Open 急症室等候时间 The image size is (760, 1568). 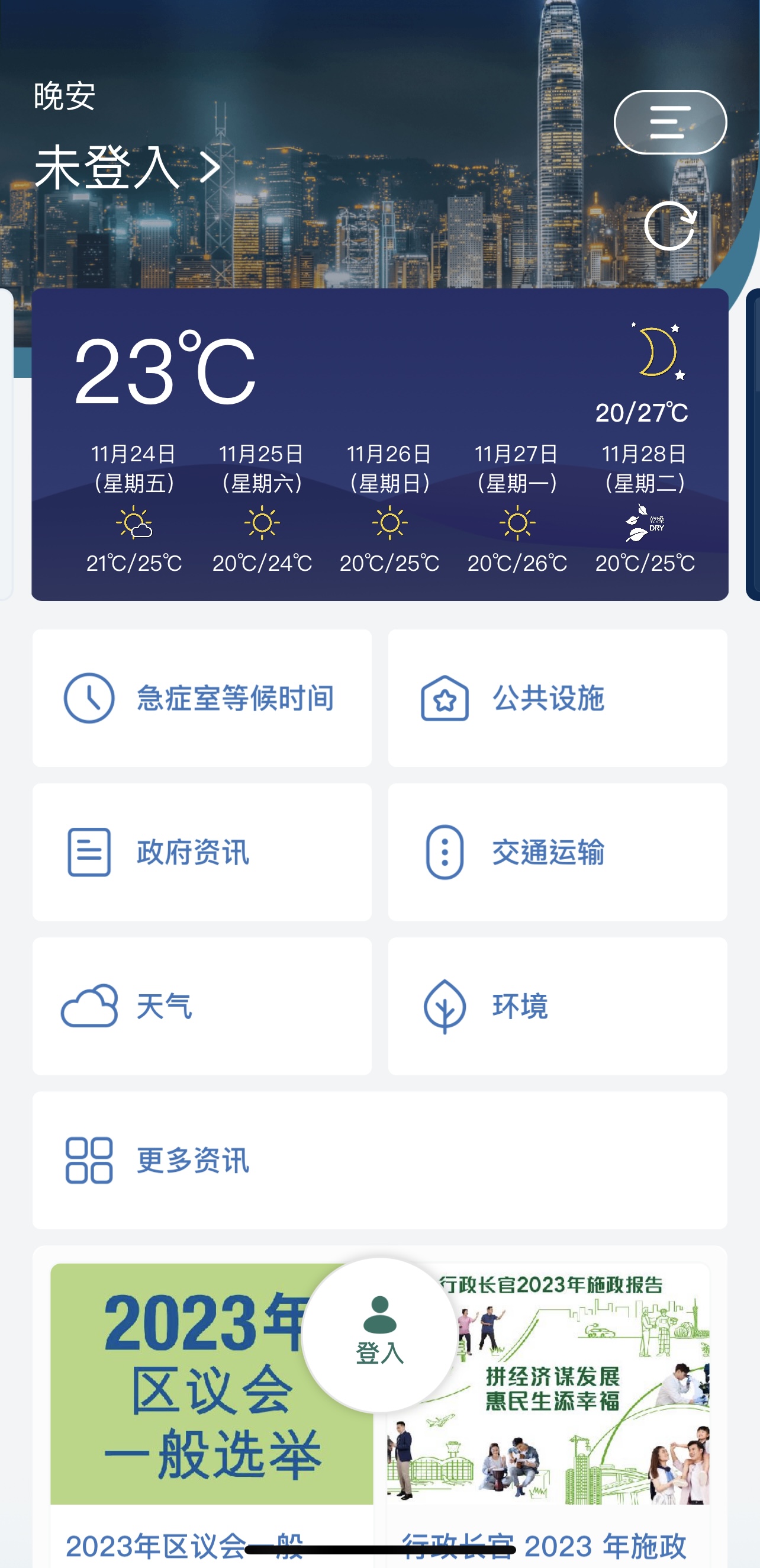pyautogui.click(x=202, y=698)
